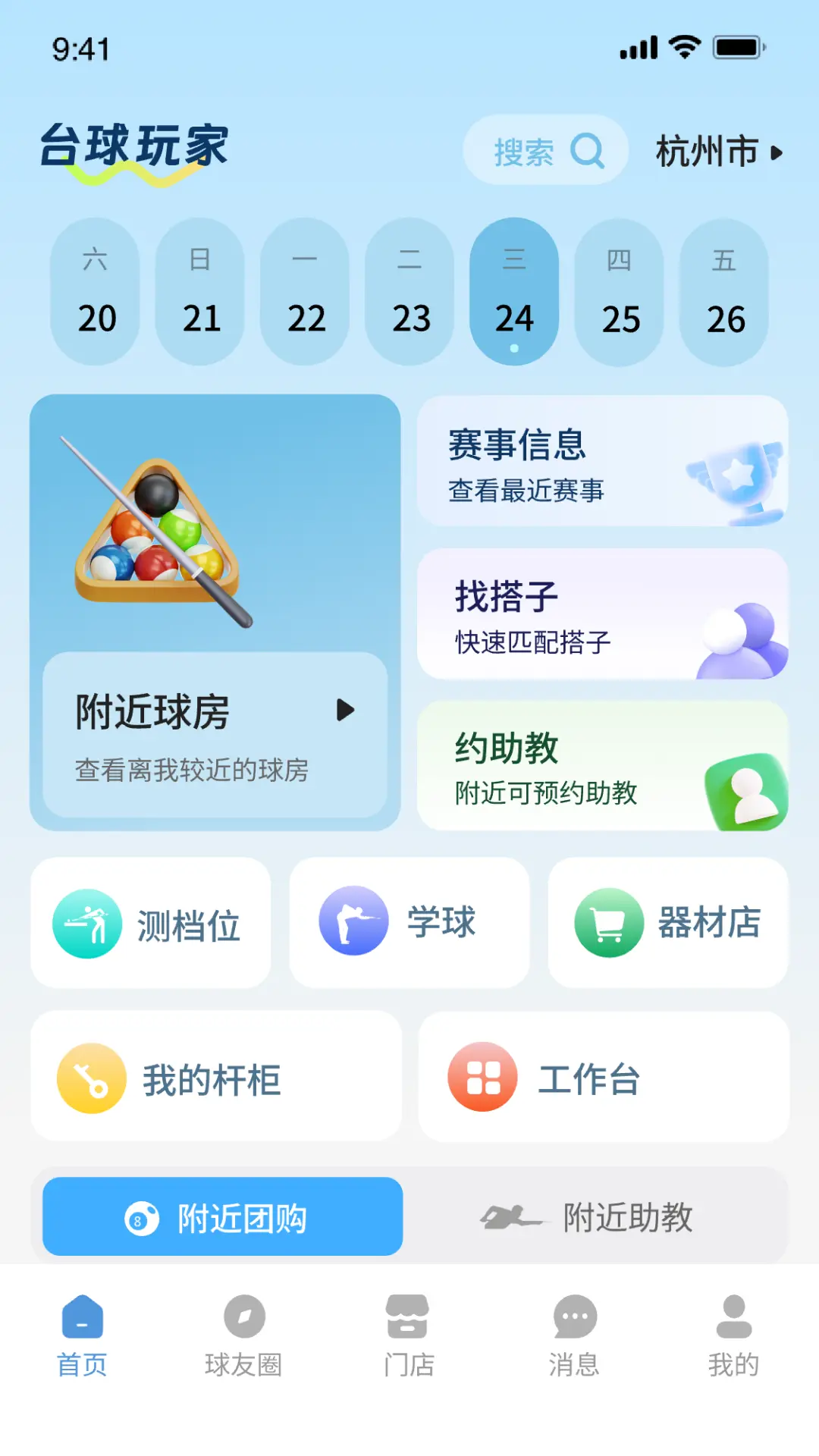
Task: View 赛事信息 recent tournaments
Action: [603, 461]
